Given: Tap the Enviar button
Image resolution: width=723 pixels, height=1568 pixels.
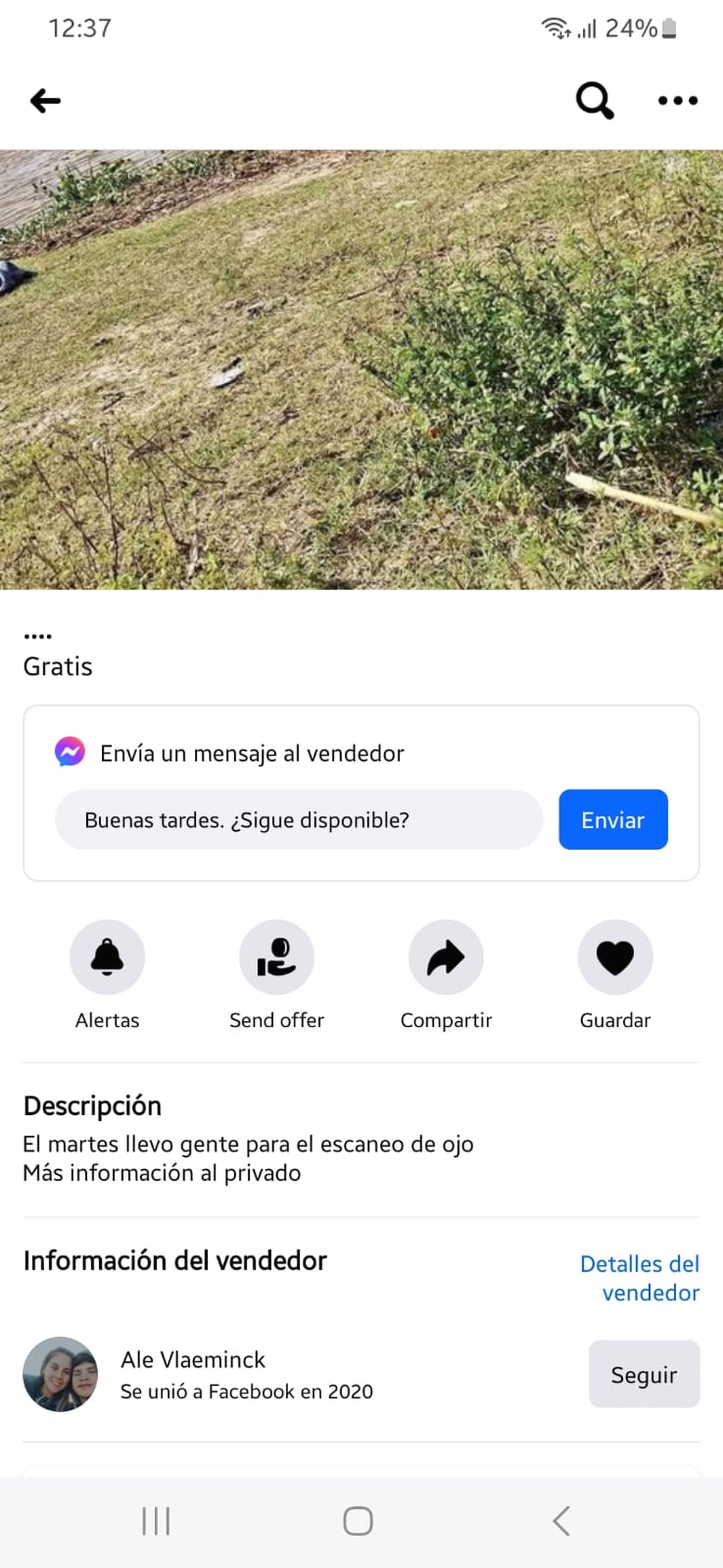Looking at the screenshot, I should pyautogui.click(x=613, y=819).
